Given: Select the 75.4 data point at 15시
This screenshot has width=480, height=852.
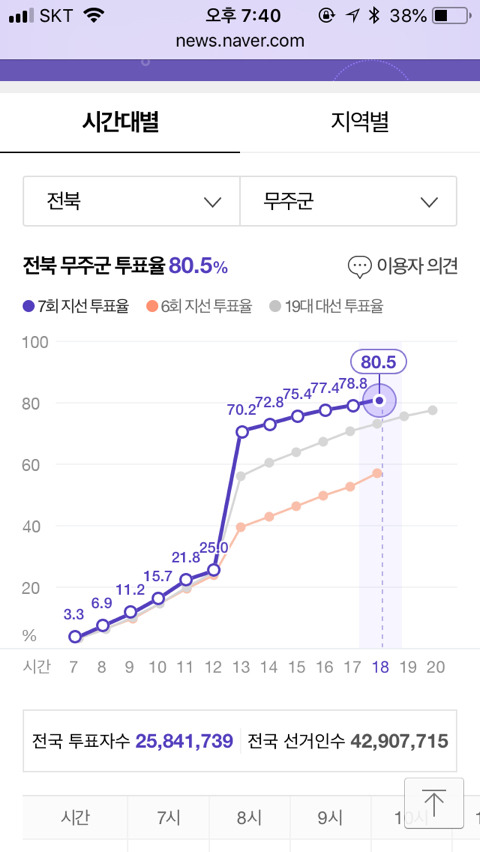Looking at the screenshot, I should 297,416.
